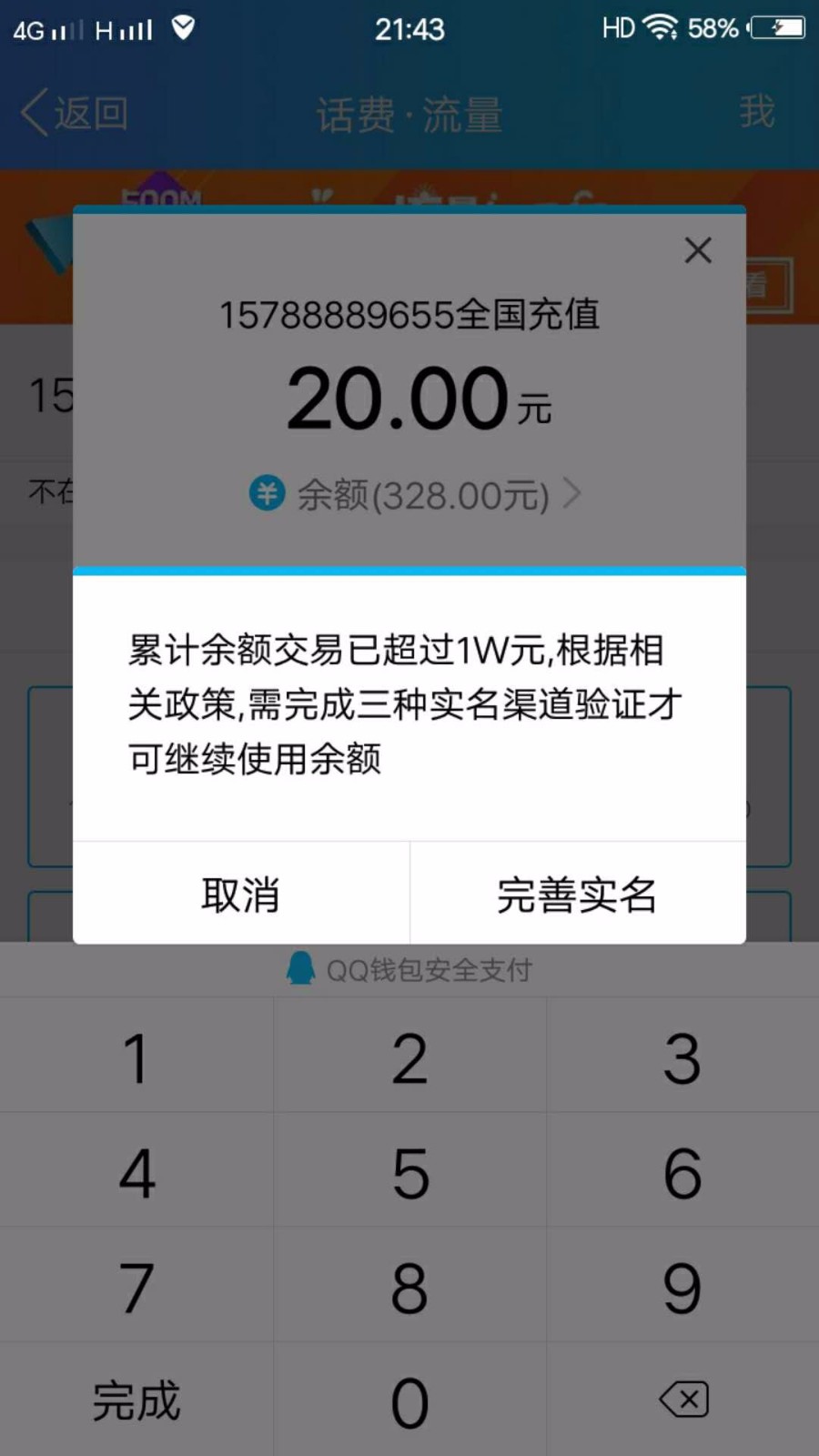
Task: Tap 完成 on the numeric keypad
Action: point(136,1400)
